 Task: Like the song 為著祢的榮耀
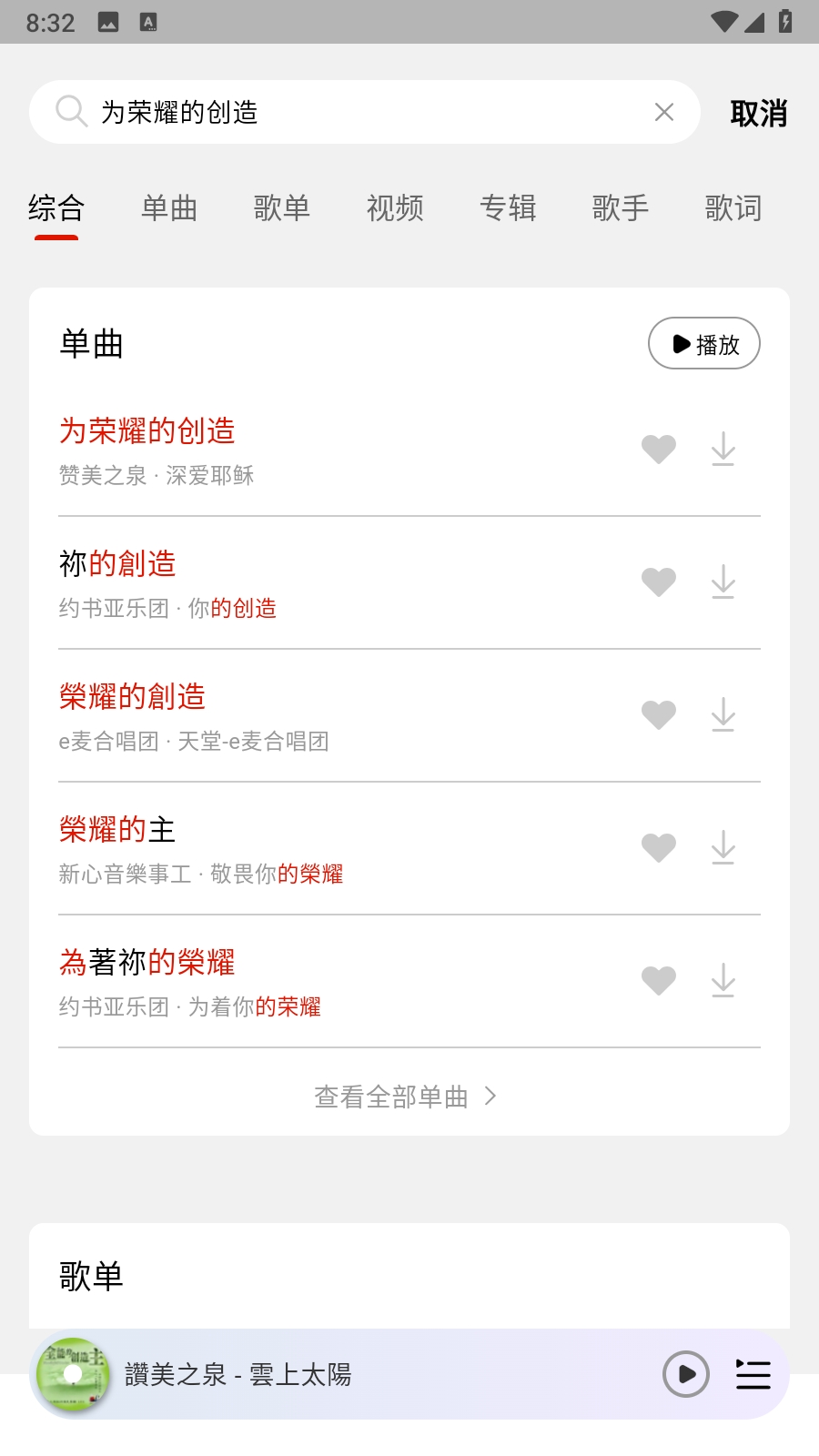coord(659,981)
